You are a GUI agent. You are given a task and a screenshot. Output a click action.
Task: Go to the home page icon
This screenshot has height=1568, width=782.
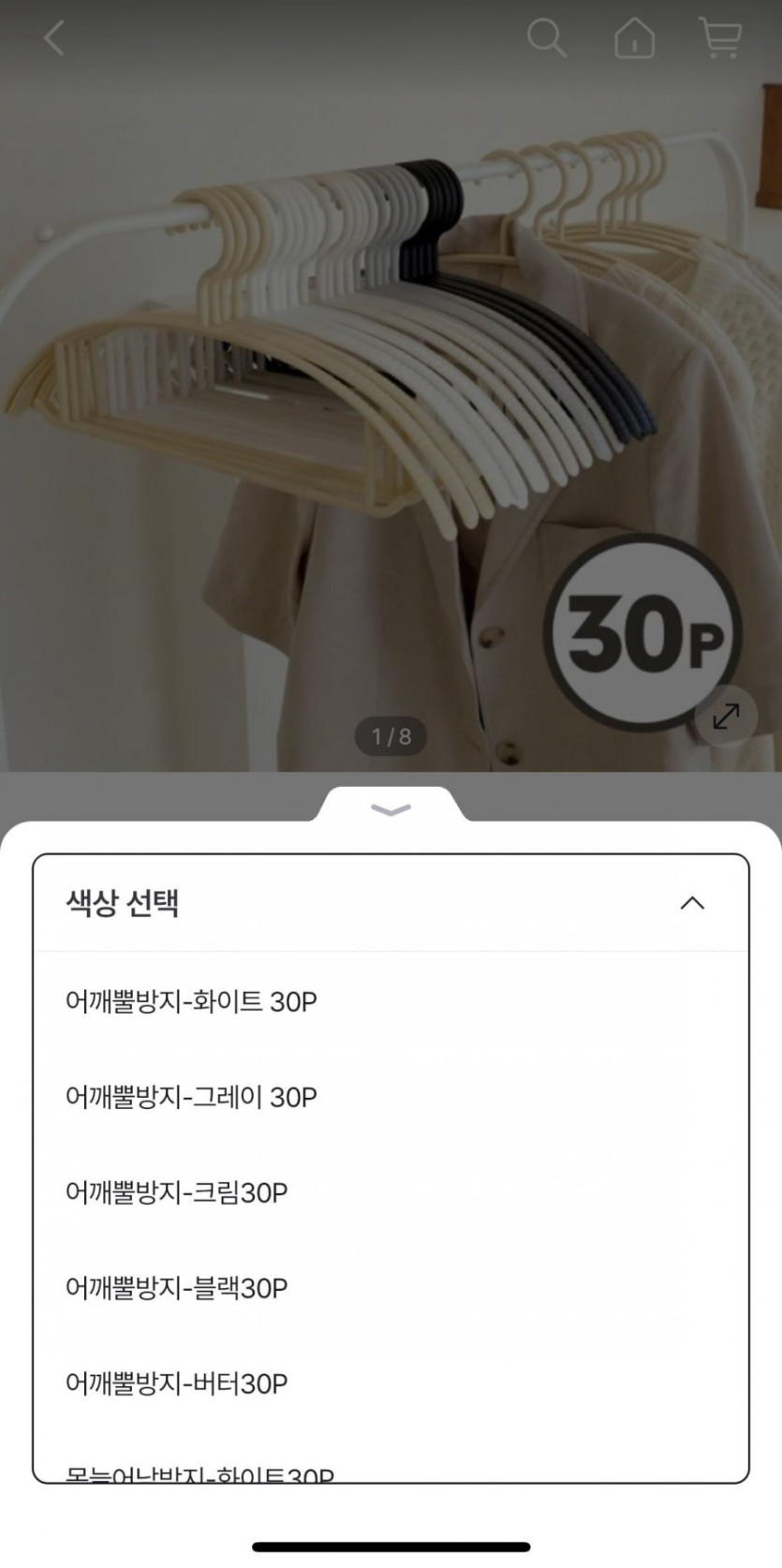634,39
